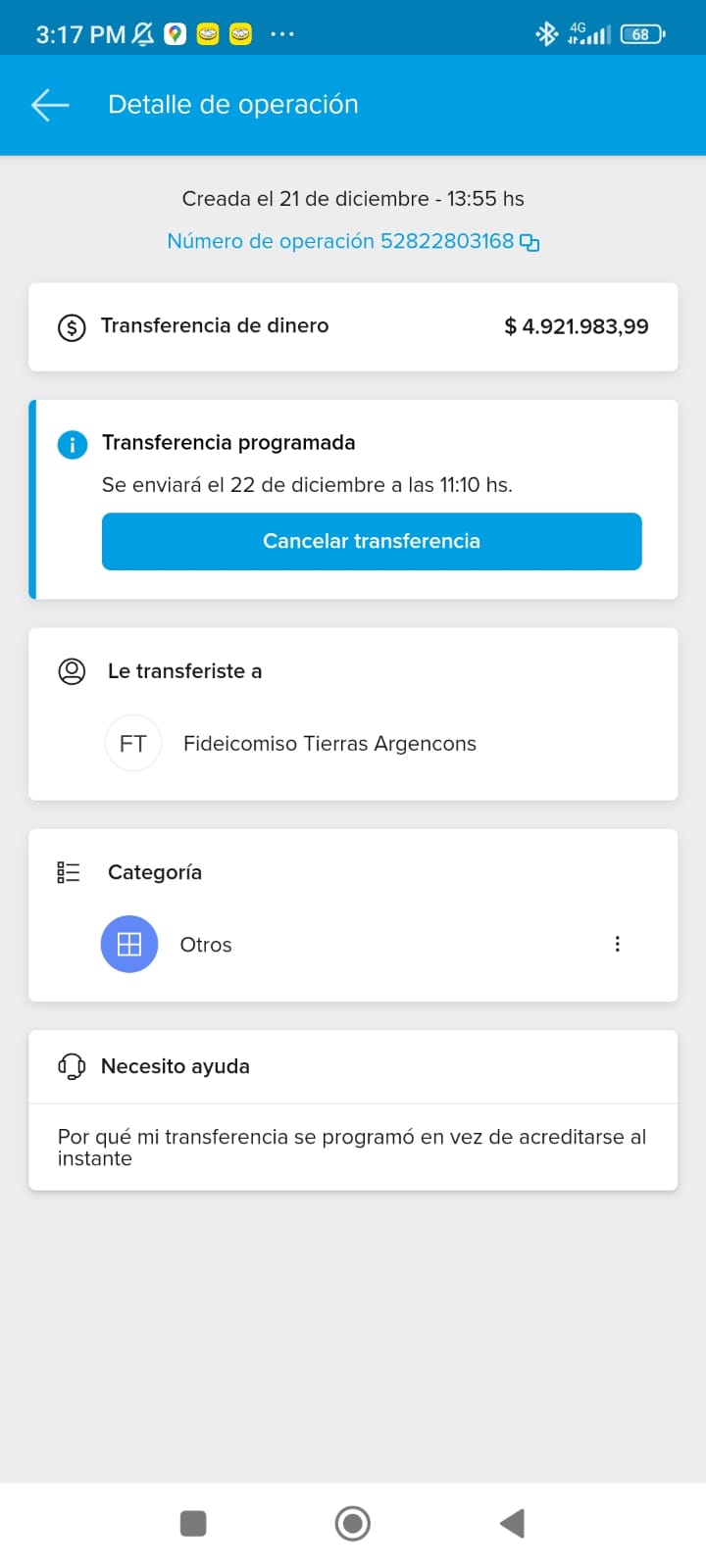Image resolution: width=706 pixels, height=1568 pixels.
Task: Open help about why transfer was scheduled
Action: 353,1148
